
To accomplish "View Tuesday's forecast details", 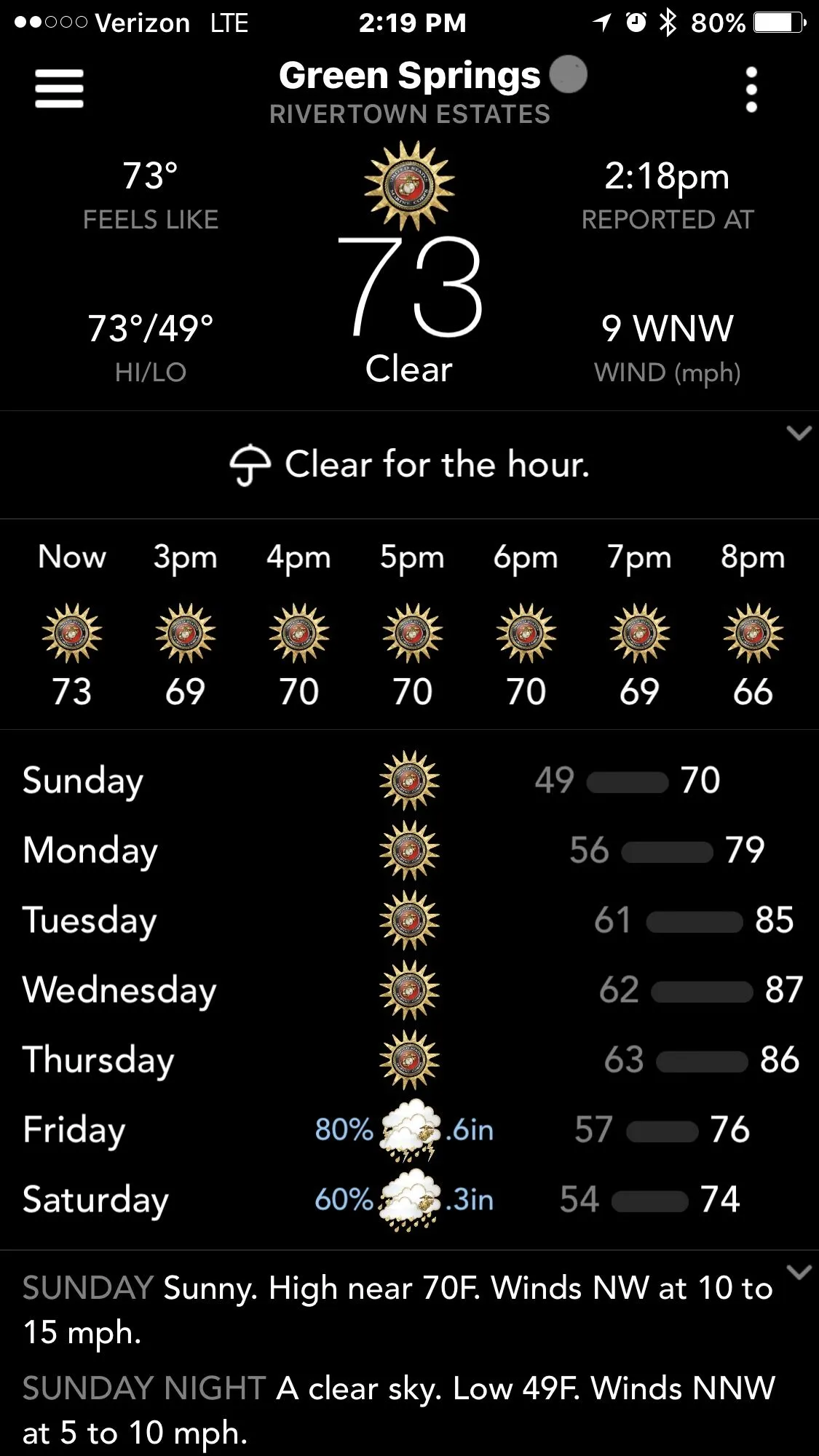I will tap(409, 920).
